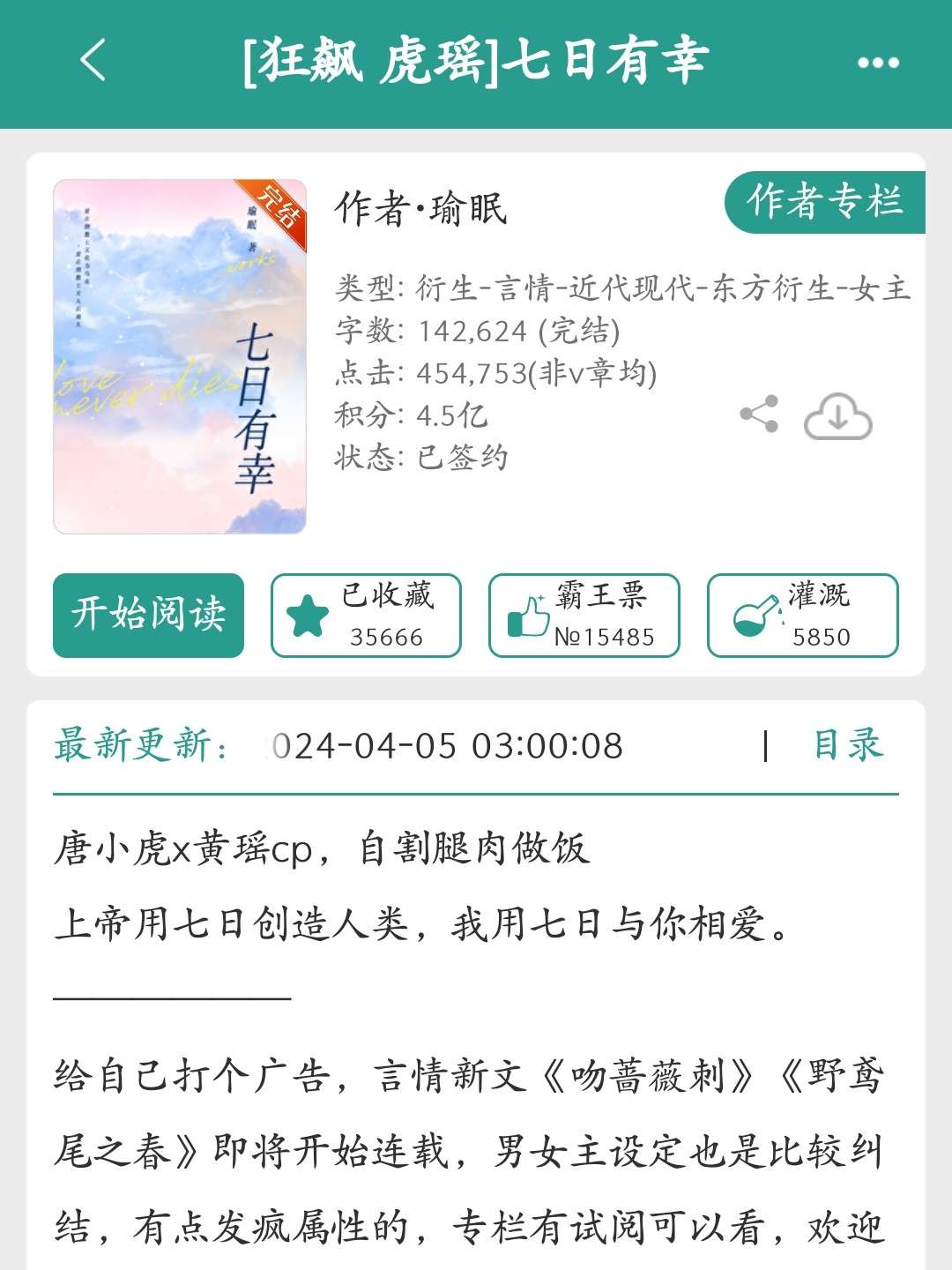Share this novel via share icon
The image size is (952, 1270).
click(x=760, y=415)
